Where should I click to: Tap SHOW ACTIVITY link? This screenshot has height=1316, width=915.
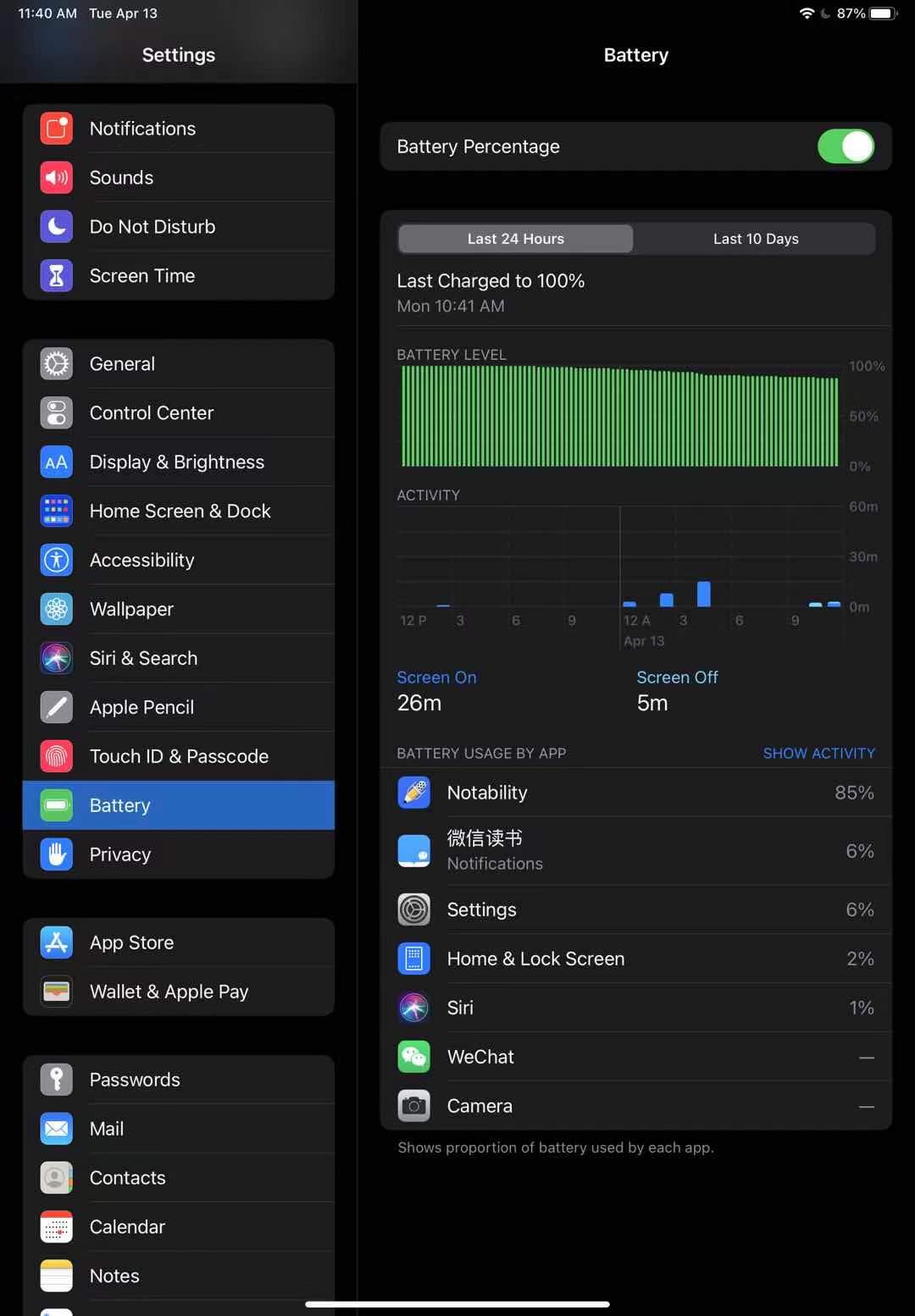point(818,753)
